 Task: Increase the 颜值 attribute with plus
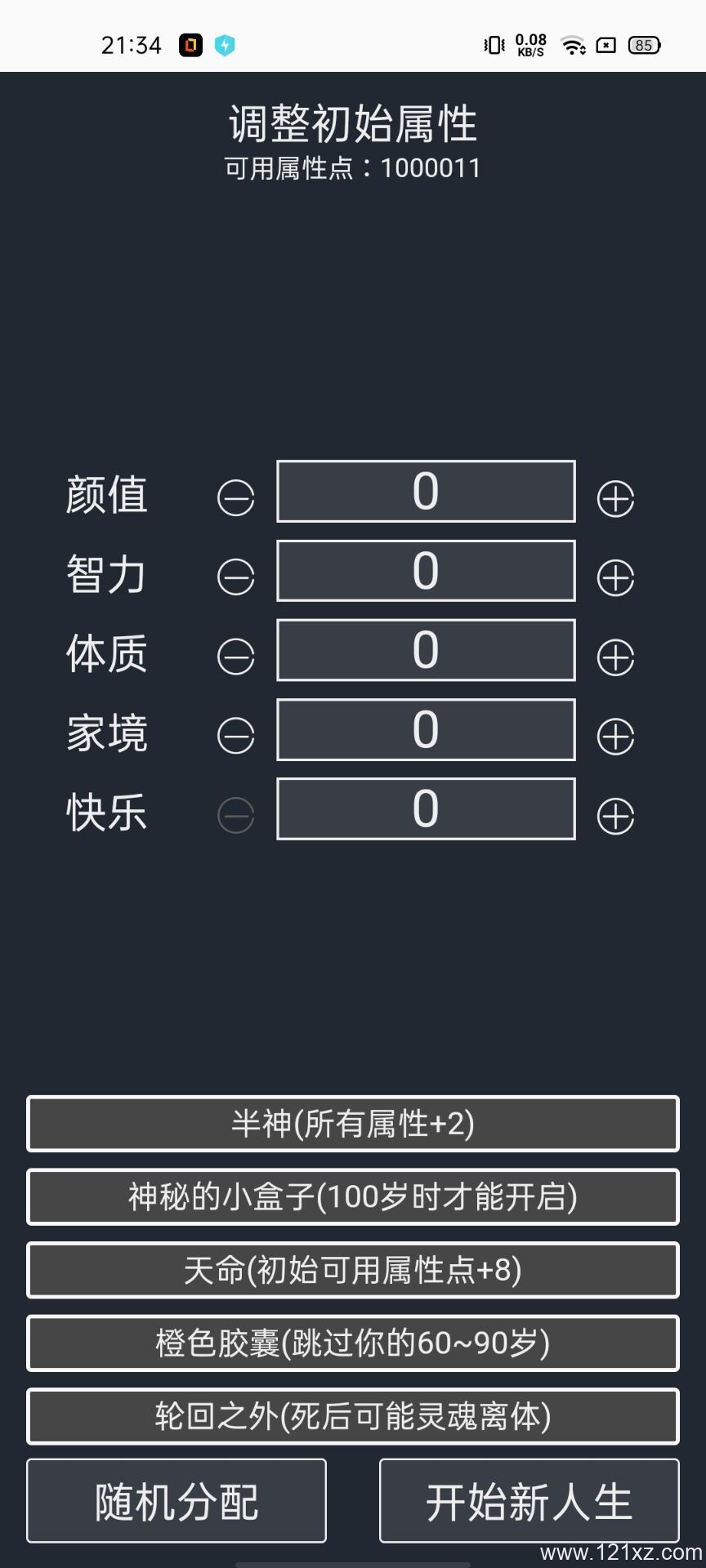pos(615,498)
